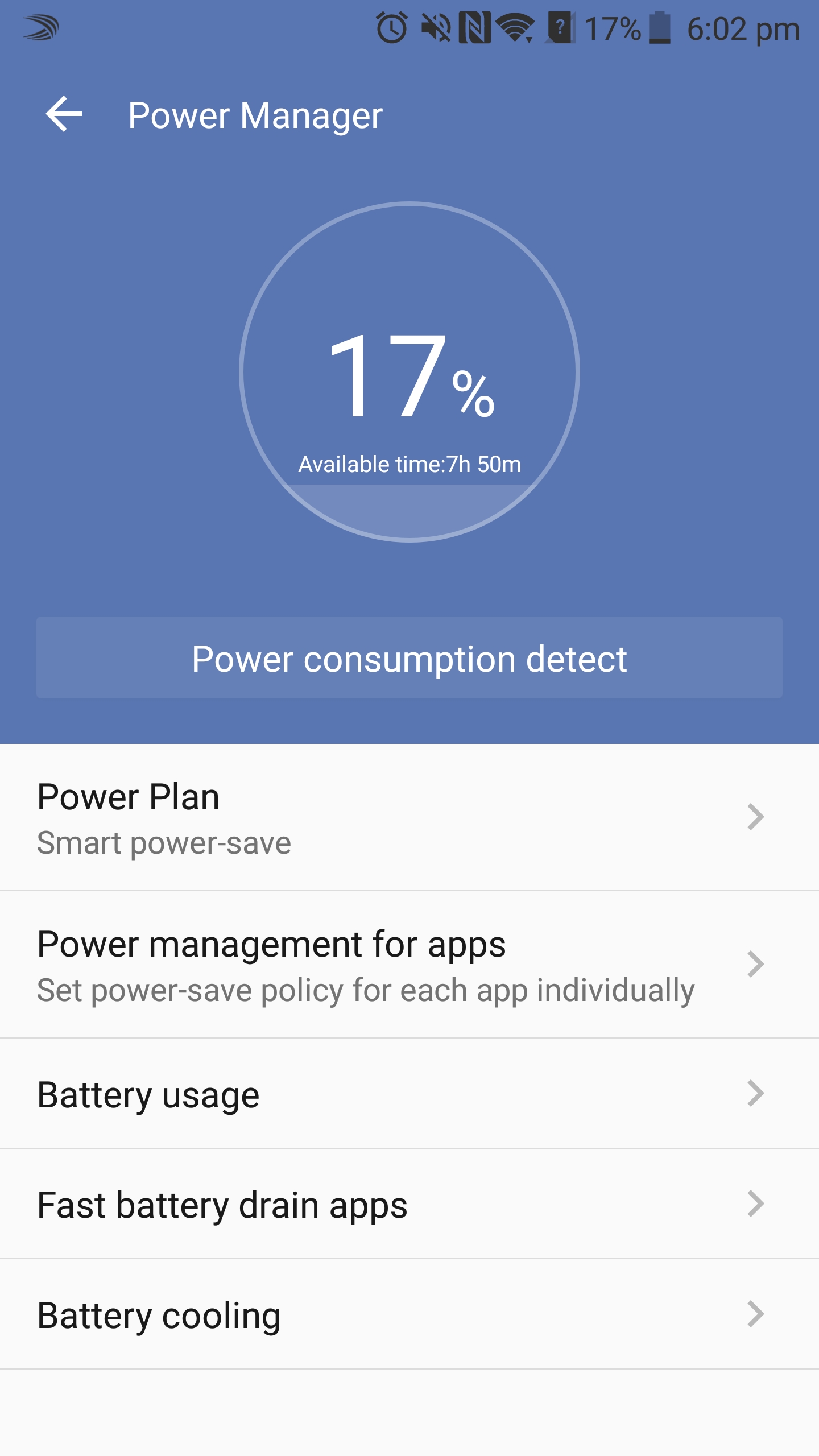
Task: Go back from Power Manager
Action: click(64, 114)
